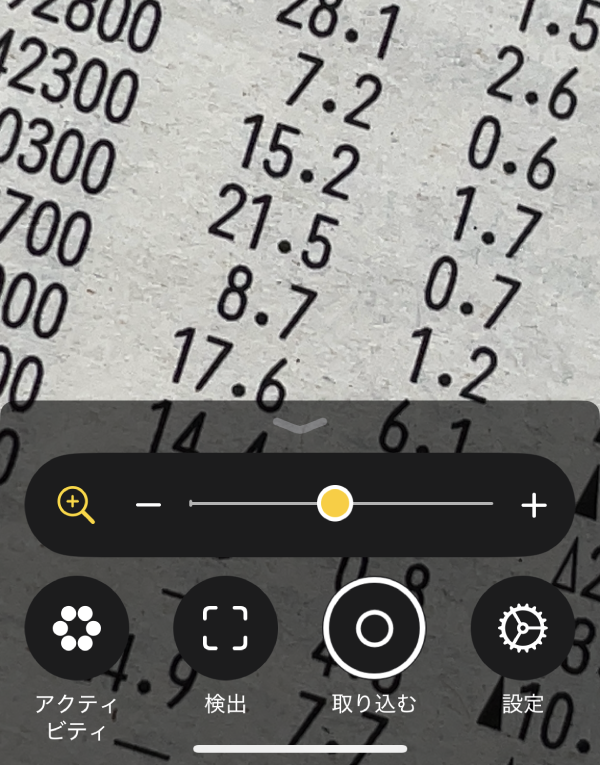Tap the yellow zoom slider knob
The width and height of the screenshot is (600, 765).
[x=335, y=504]
